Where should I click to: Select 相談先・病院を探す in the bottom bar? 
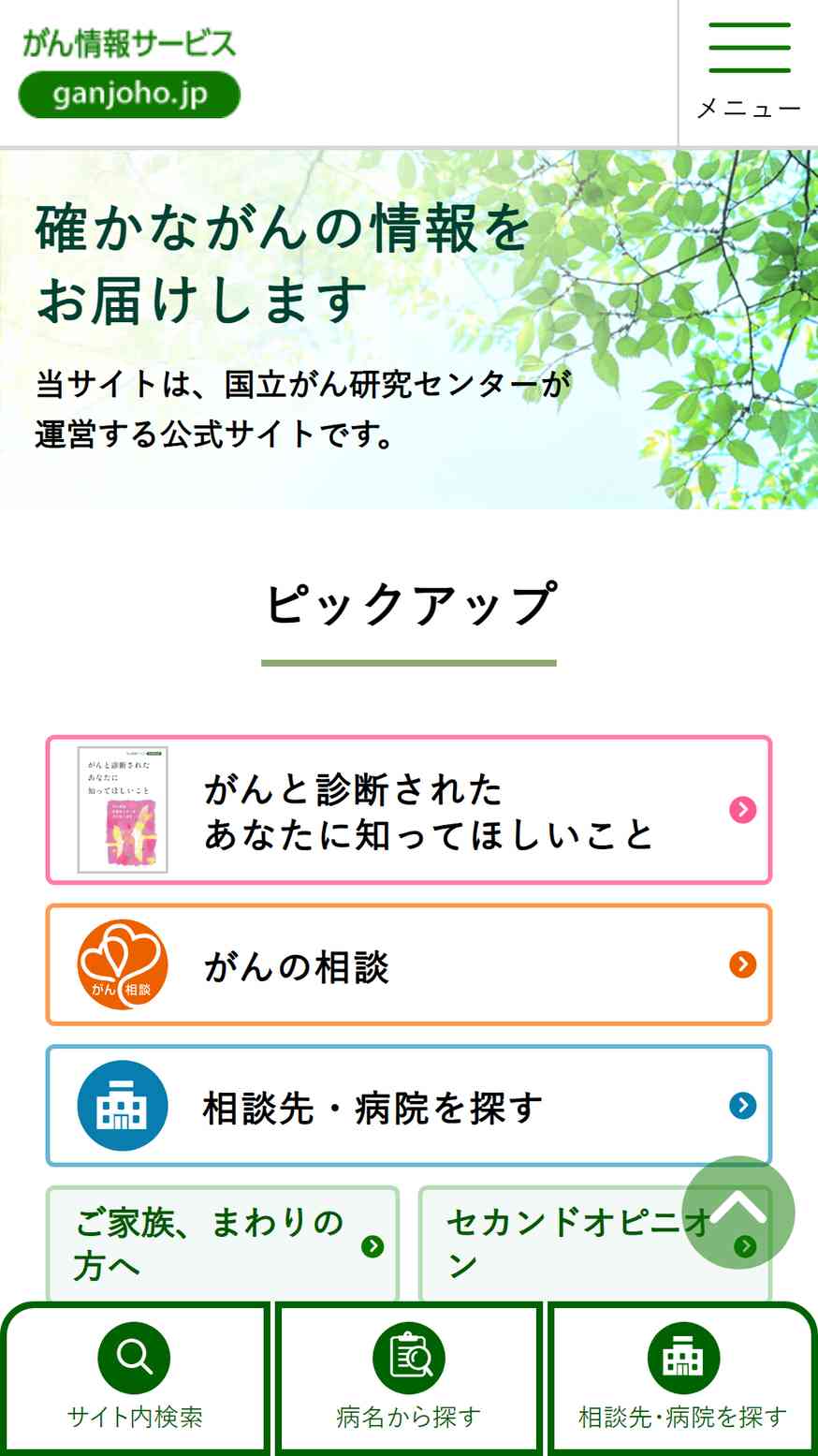(683, 1377)
